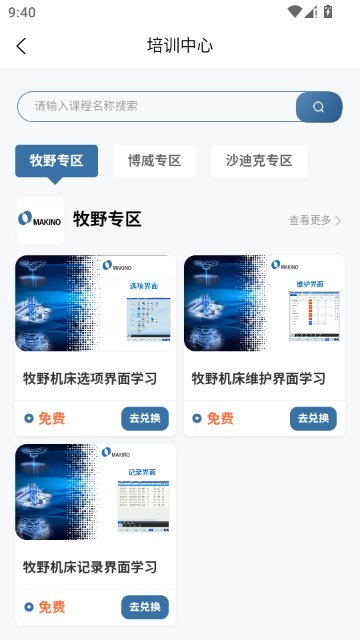The width and height of the screenshot is (360, 640).
Task: Open 查看更多 for 牧野专区
Action: tap(315, 220)
